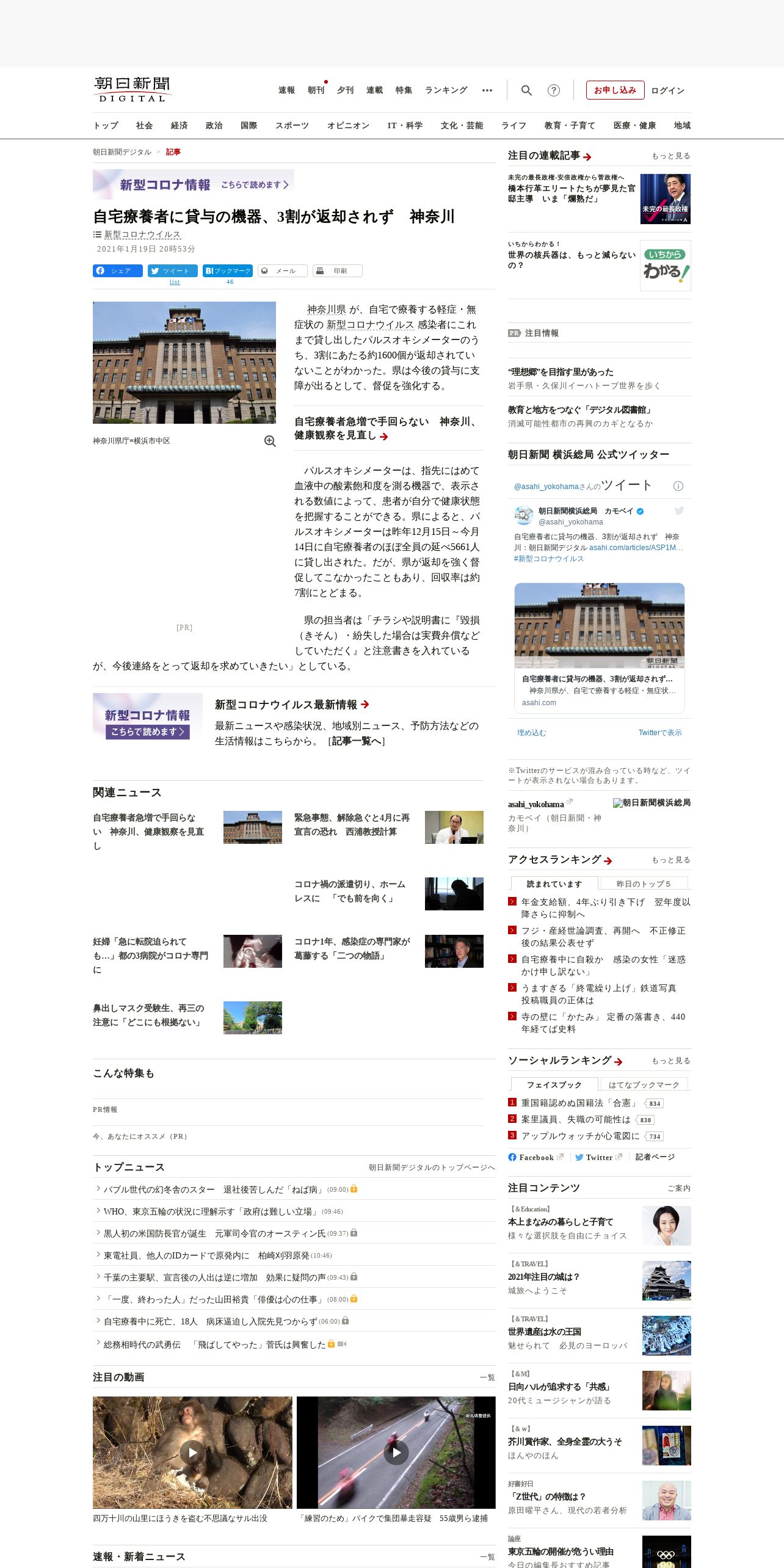The width and height of the screenshot is (784, 1568).
Task: Send article by メール button
Action: [283, 270]
